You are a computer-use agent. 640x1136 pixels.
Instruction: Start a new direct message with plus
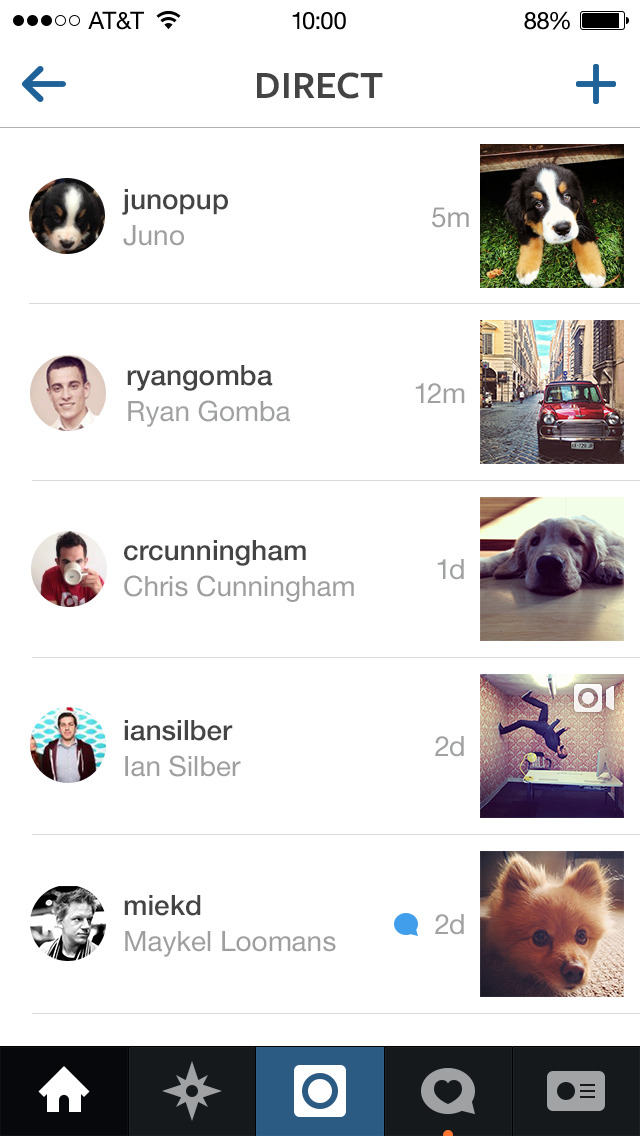(x=596, y=86)
